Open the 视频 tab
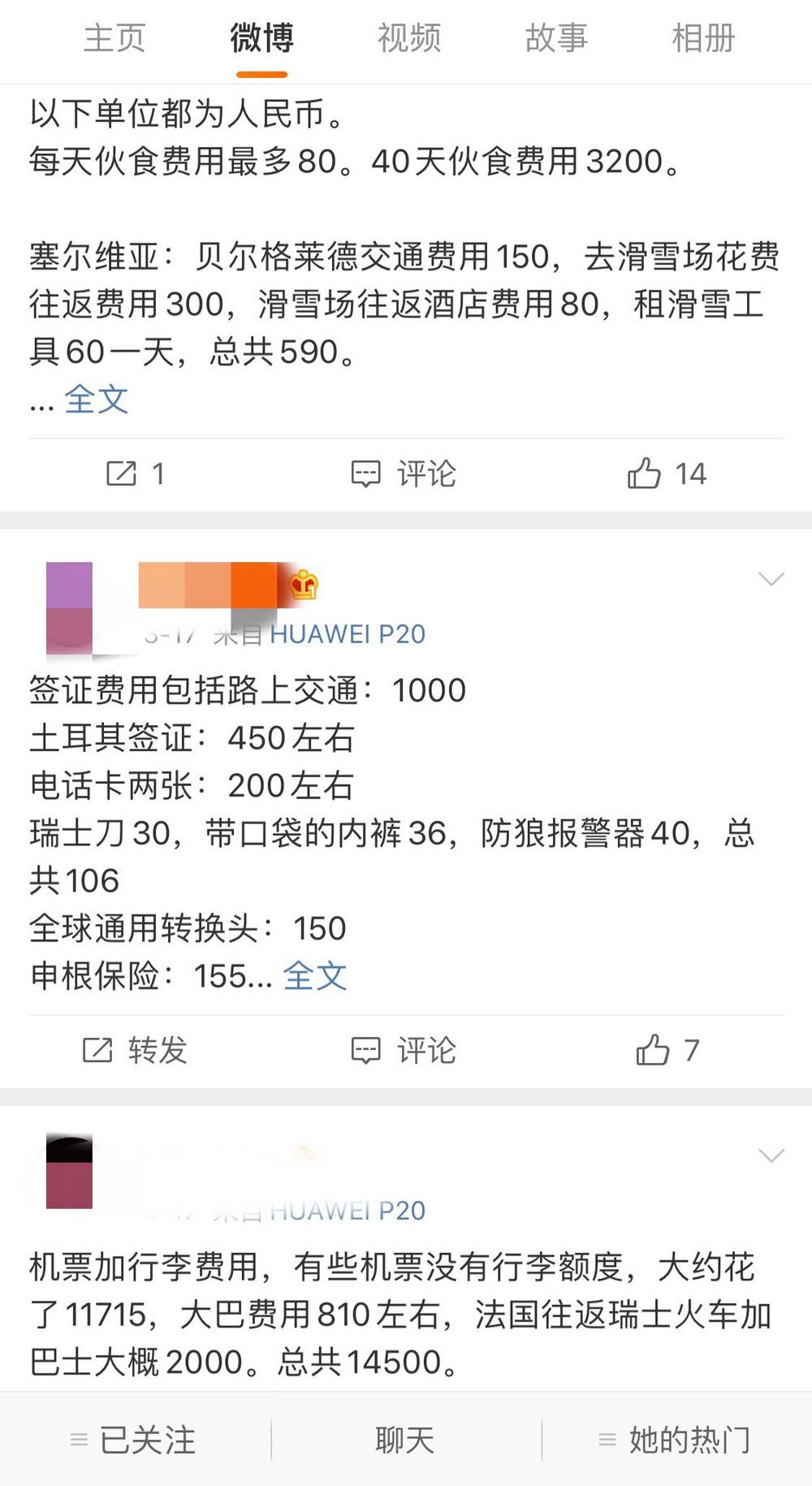The height and width of the screenshot is (1486, 812). 409,38
